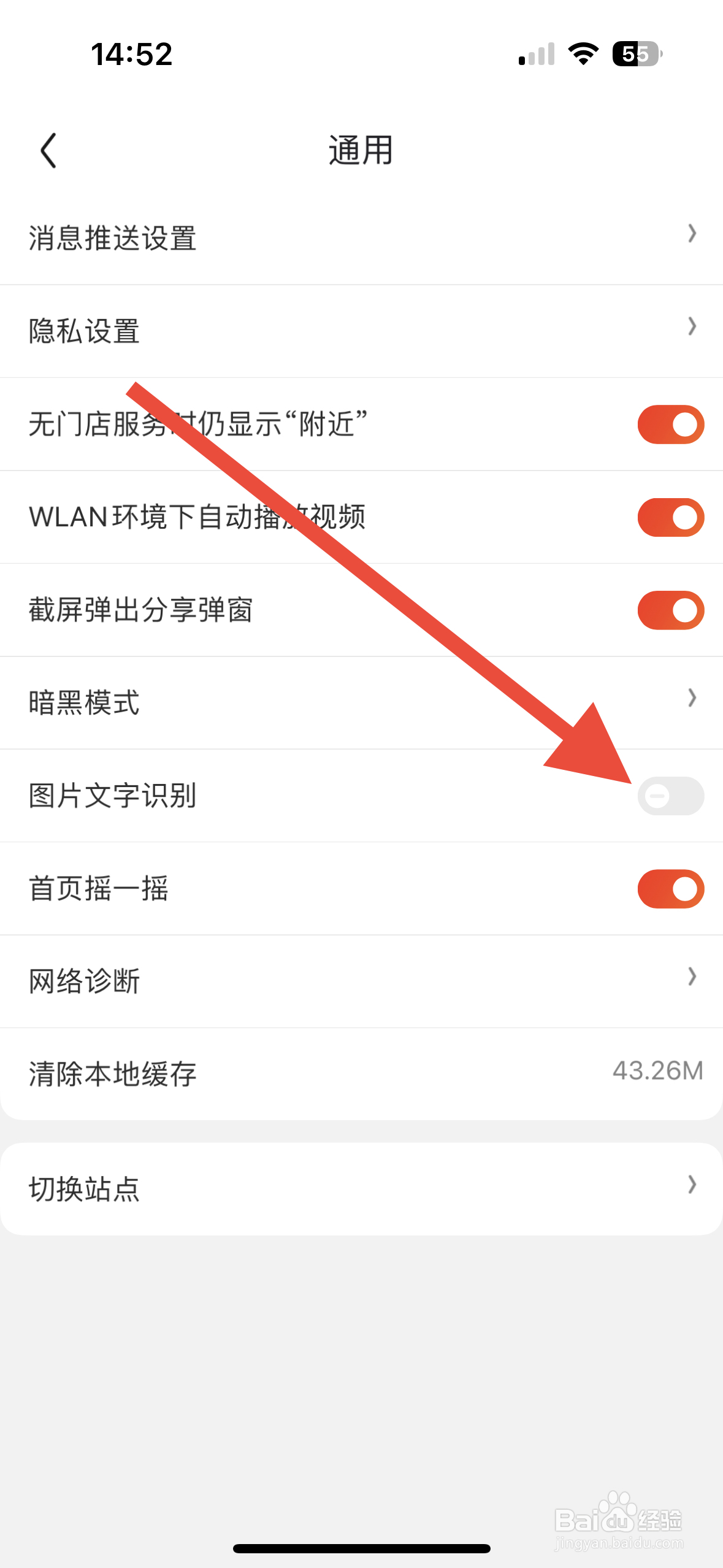Tap the 43.26M cache size label
The image size is (723, 1568).
point(659,1074)
